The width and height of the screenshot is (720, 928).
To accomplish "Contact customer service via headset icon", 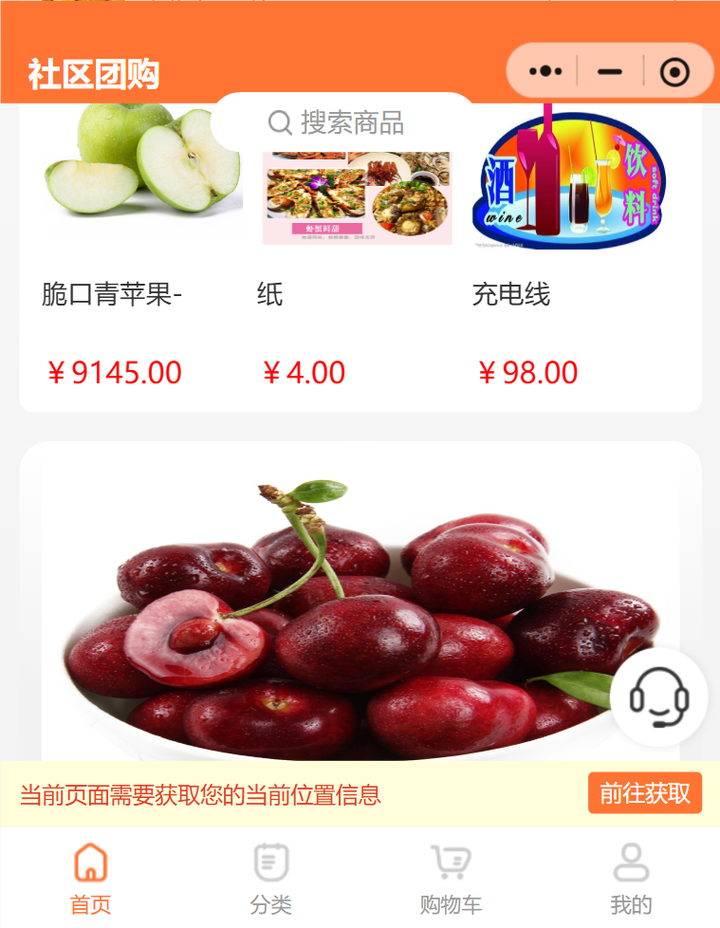I will [659, 697].
